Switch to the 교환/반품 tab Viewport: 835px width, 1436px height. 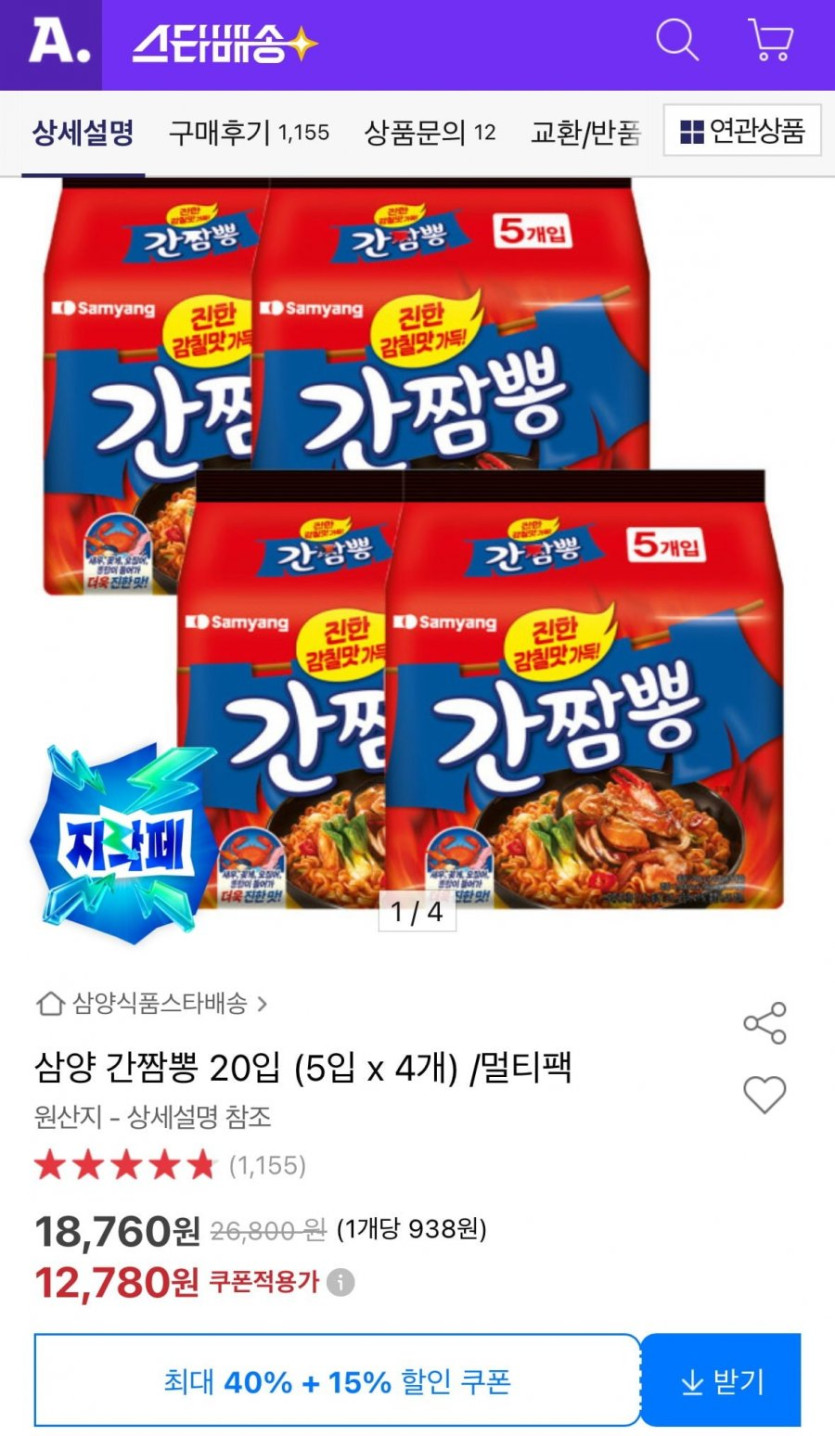(x=585, y=132)
